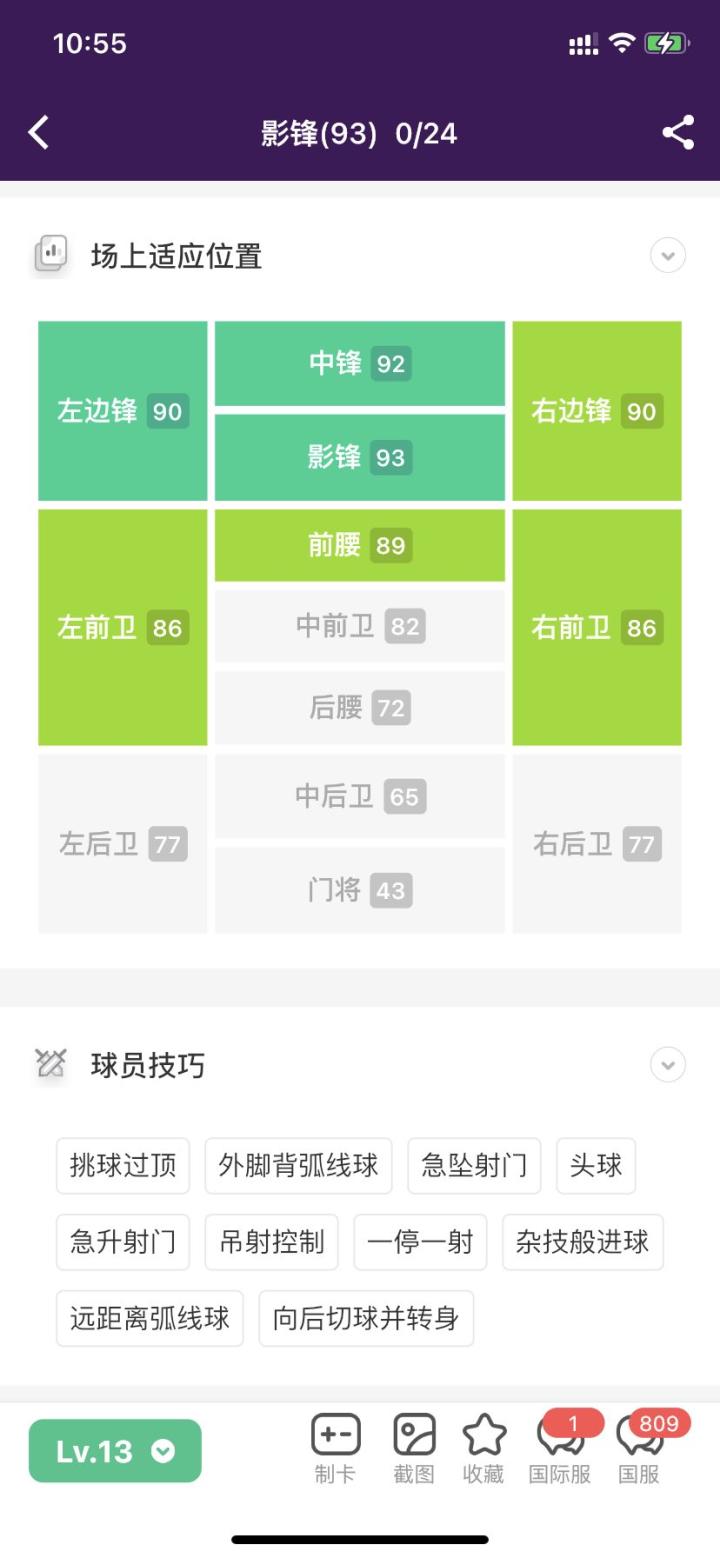Tap 截图 to take a screenshot

tap(414, 1448)
